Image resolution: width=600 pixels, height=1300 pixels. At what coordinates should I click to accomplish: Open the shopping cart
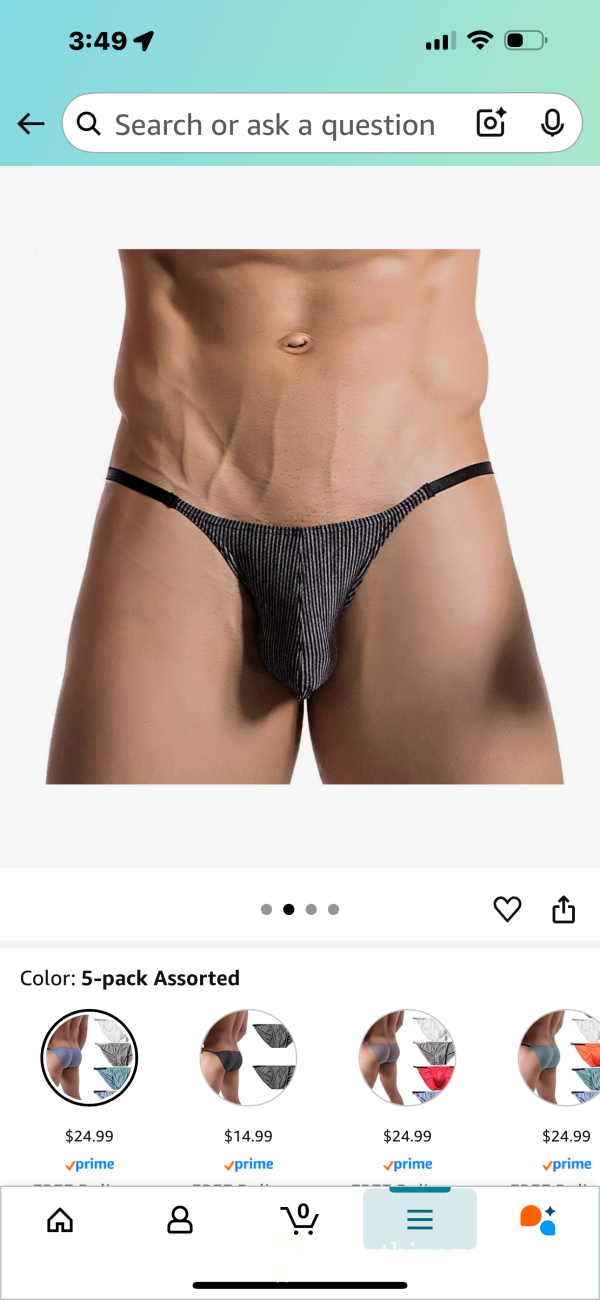pyautogui.click(x=299, y=1219)
